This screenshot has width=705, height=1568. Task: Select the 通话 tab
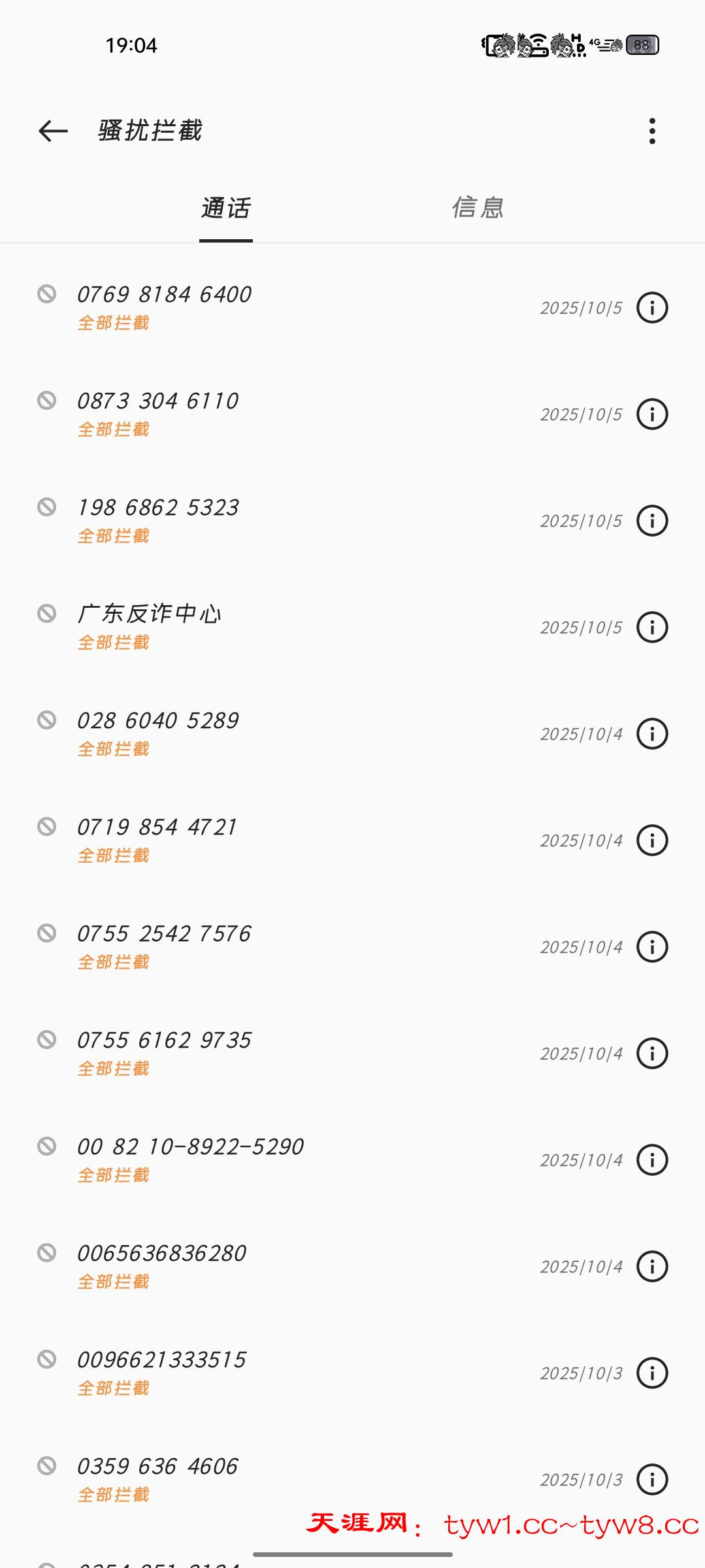225,208
